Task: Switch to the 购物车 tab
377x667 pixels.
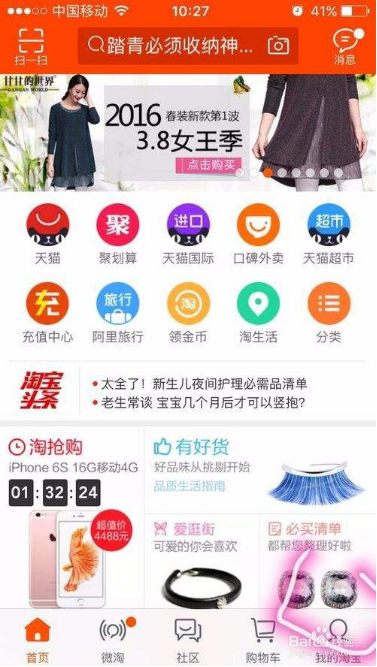Action: pyautogui.click(x=263, y=639)
